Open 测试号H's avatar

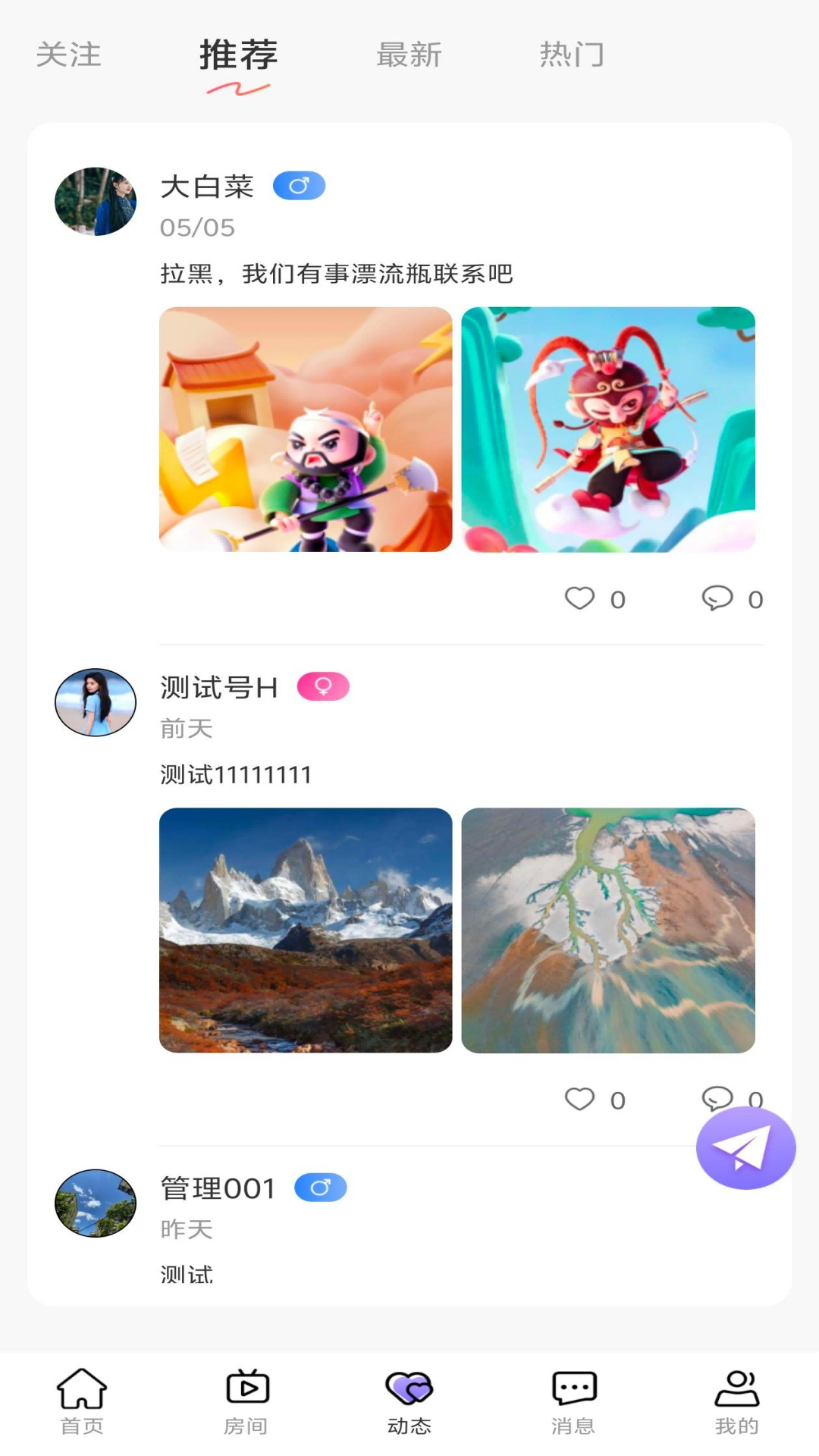click(x=95, y=701)
